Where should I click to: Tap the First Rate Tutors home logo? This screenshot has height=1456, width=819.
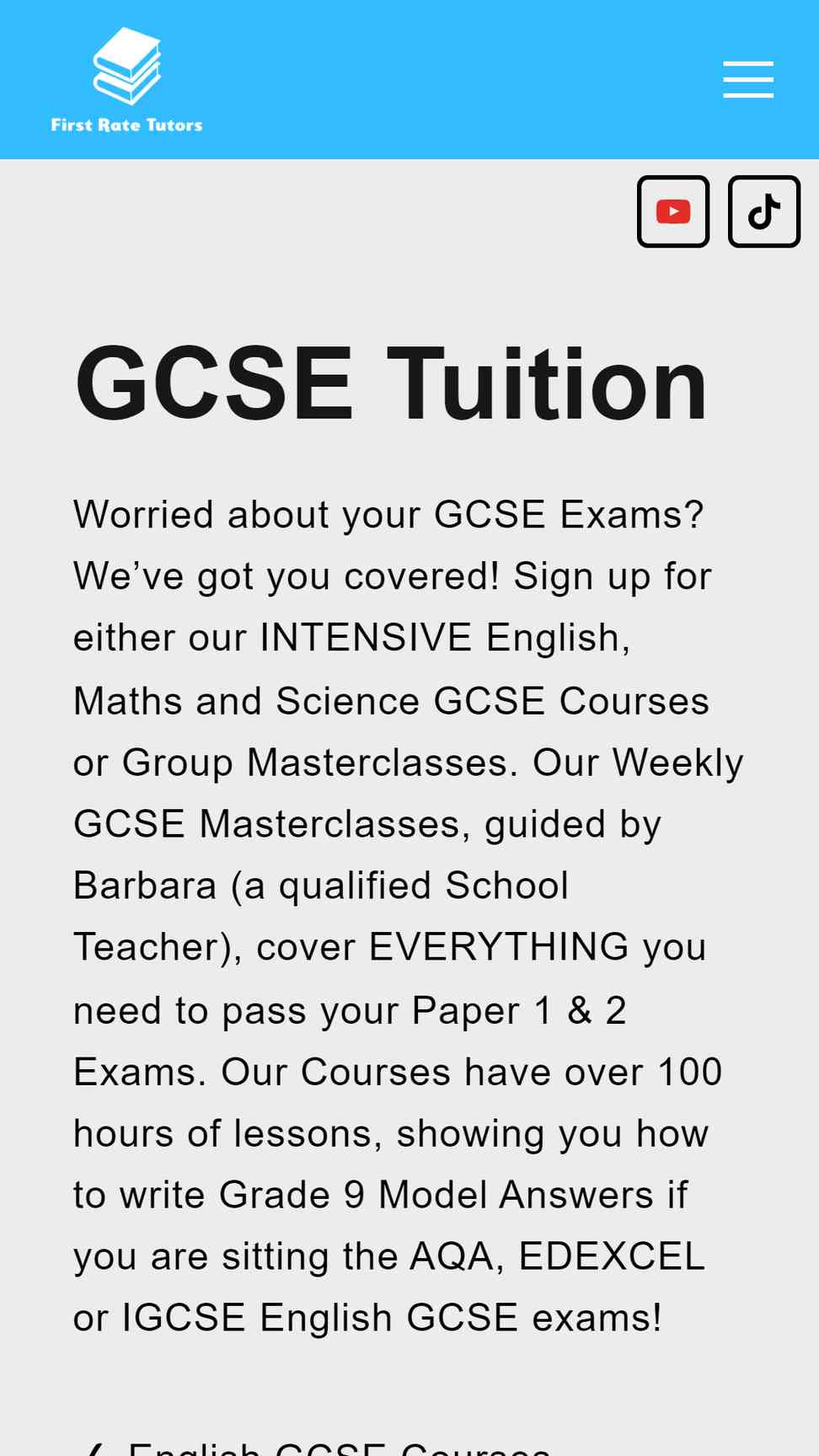coord(126,80)
